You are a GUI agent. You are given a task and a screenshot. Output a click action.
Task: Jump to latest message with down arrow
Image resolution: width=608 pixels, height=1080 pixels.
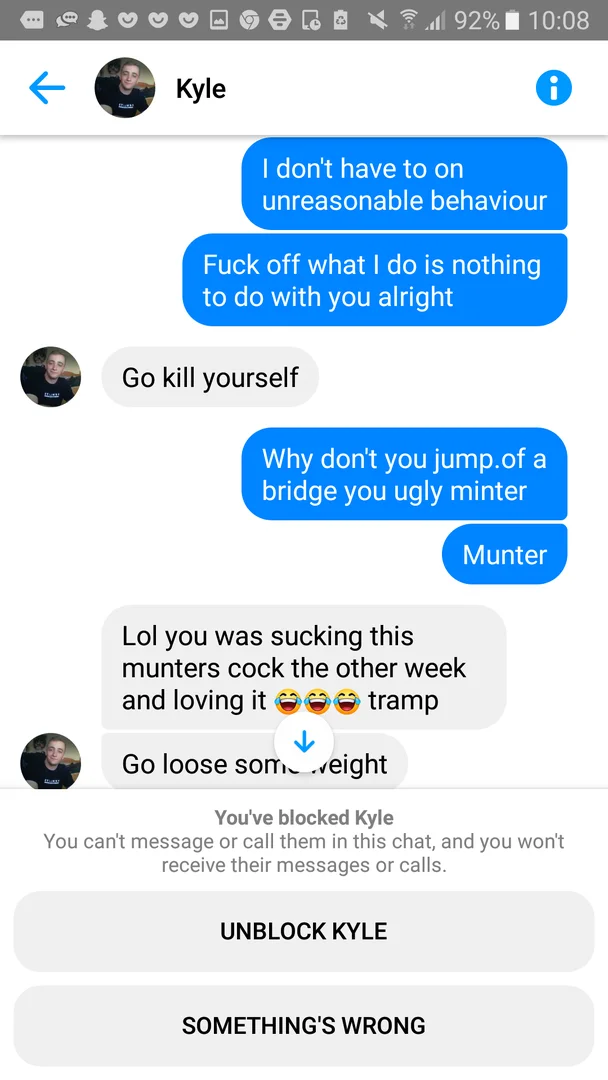[x=304, y=741]
